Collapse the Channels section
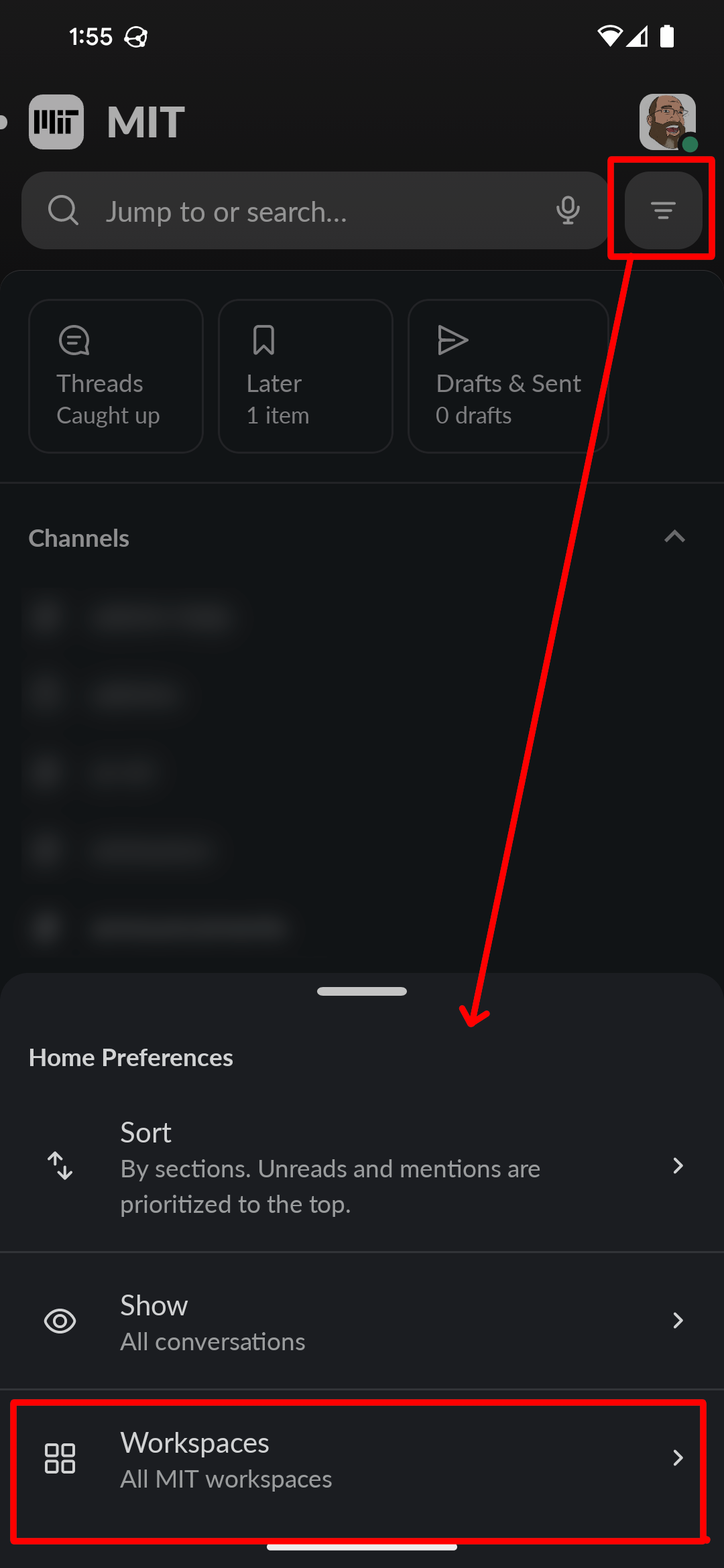Image resolution: width=724 pixels, height=1568 pixels. tap(674, 537)
